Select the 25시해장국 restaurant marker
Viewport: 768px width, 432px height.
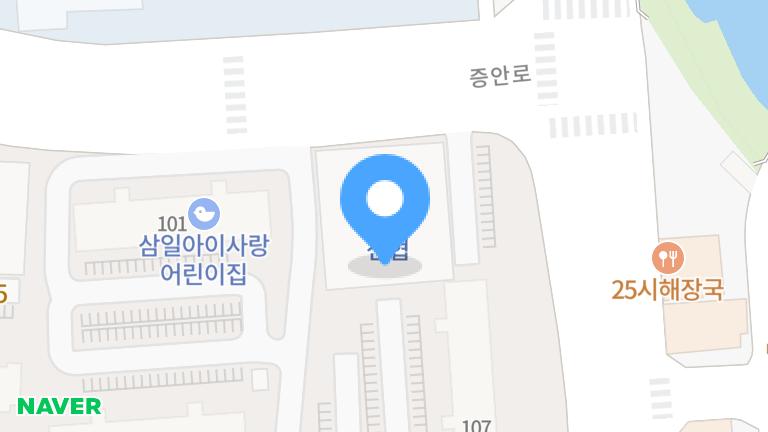tap(668, 258)
